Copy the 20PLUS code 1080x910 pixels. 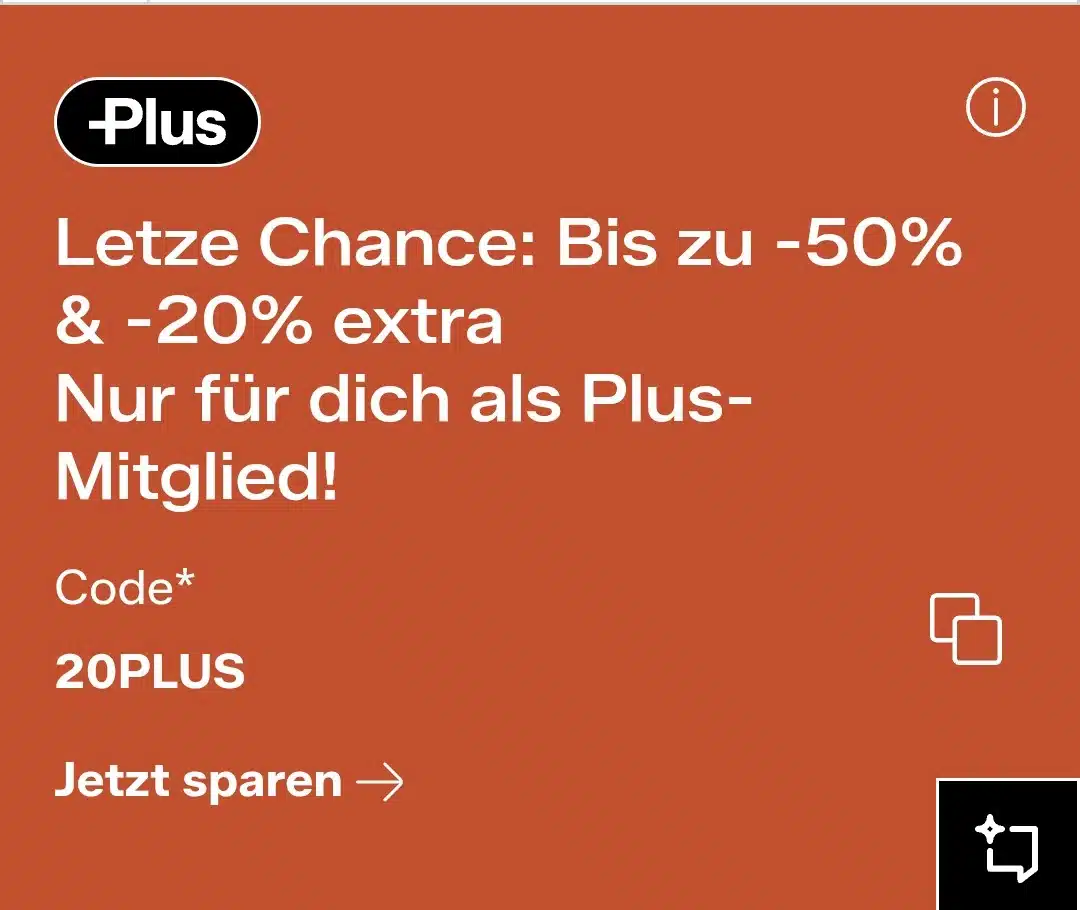[965, 629]
